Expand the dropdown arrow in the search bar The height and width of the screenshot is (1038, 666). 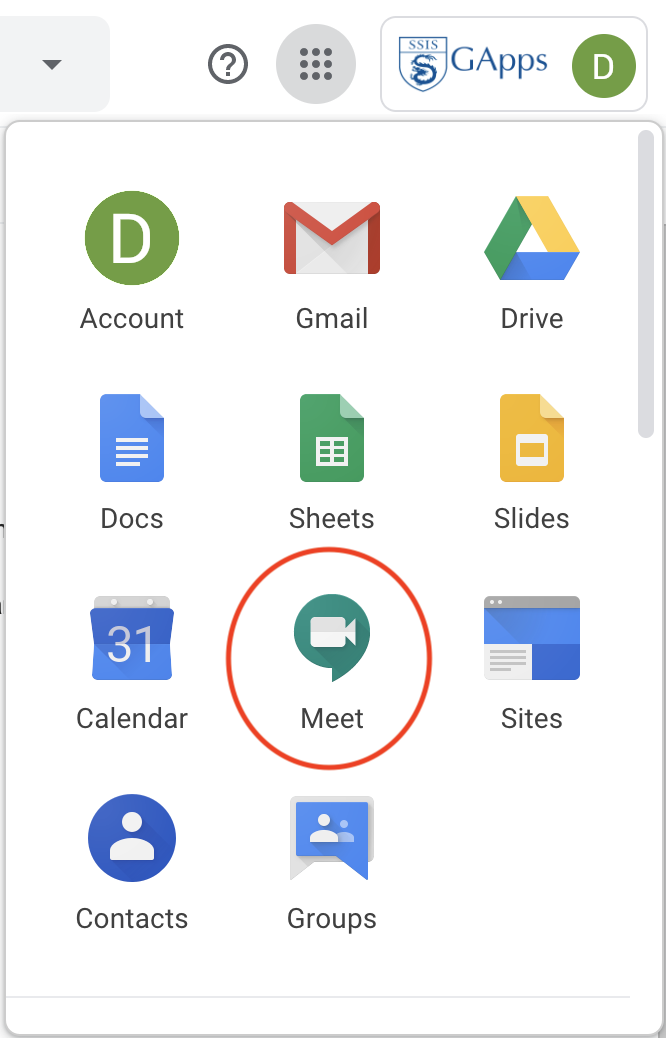(52, 65)
